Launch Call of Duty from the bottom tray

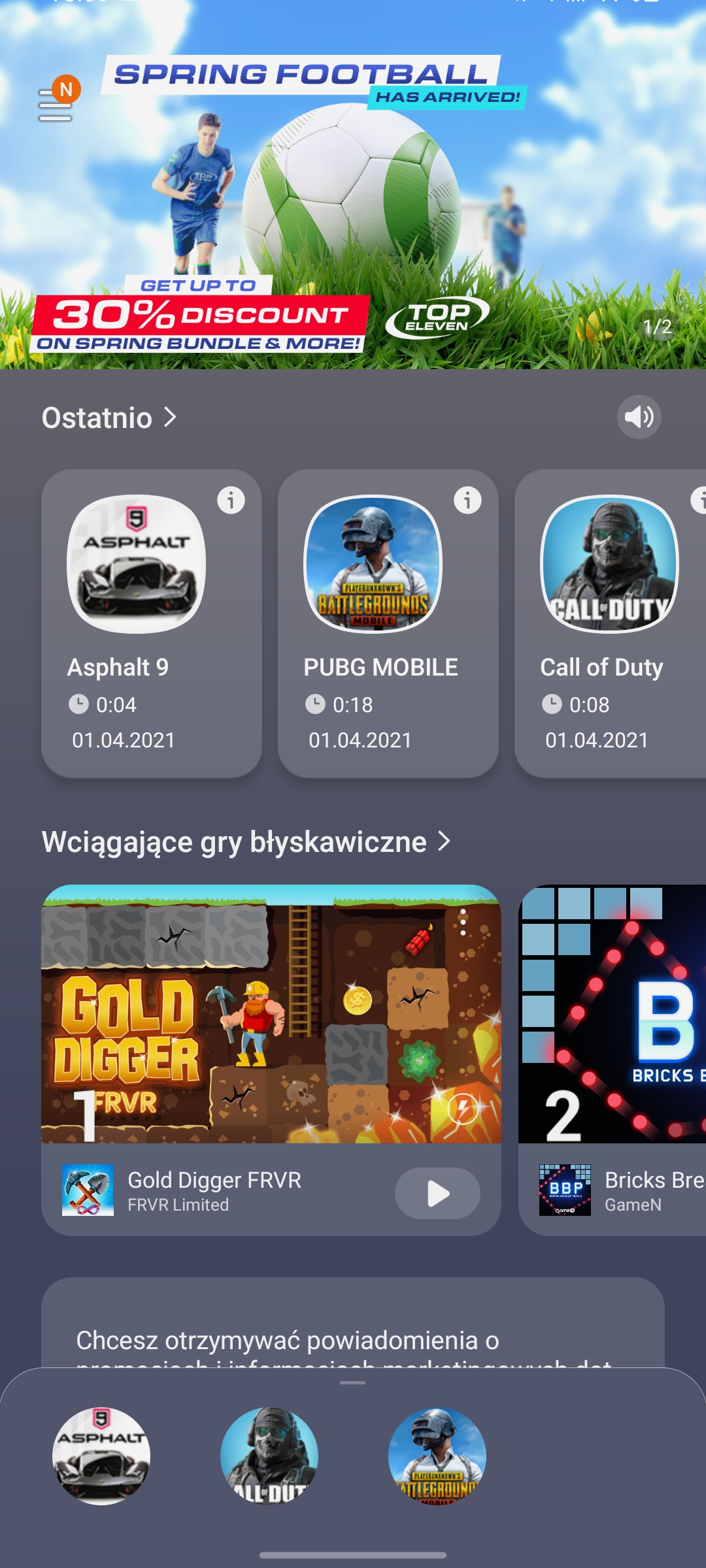[x=269, y=1456]
